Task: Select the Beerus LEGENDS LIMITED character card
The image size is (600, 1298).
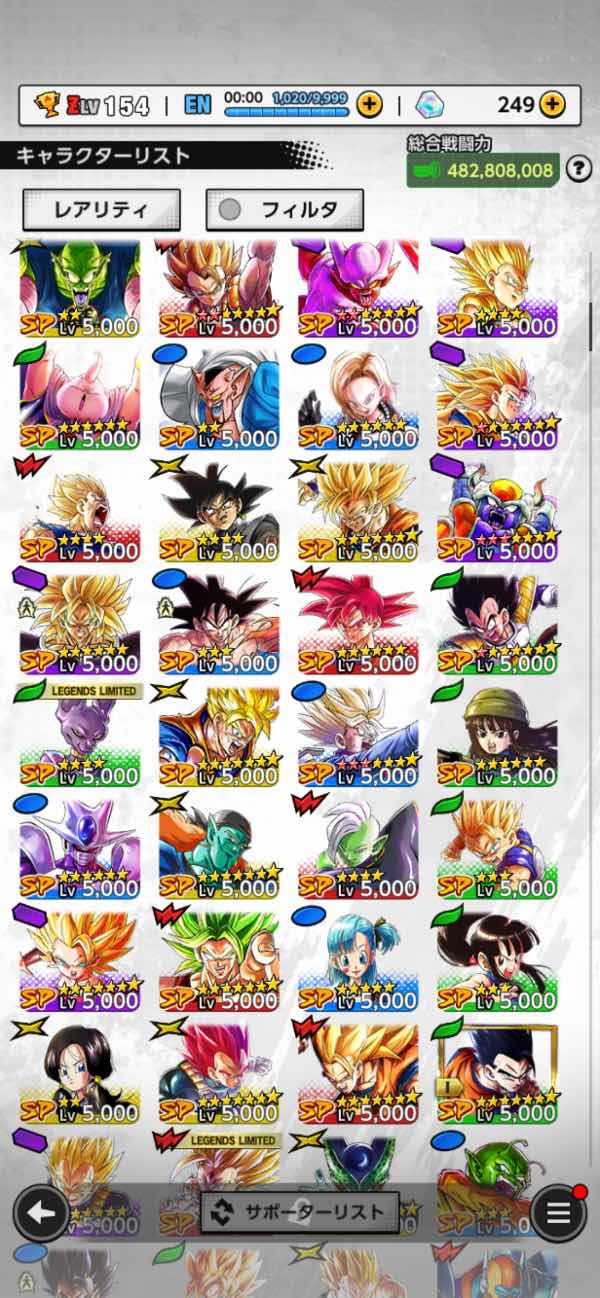Action: (80, 735)
